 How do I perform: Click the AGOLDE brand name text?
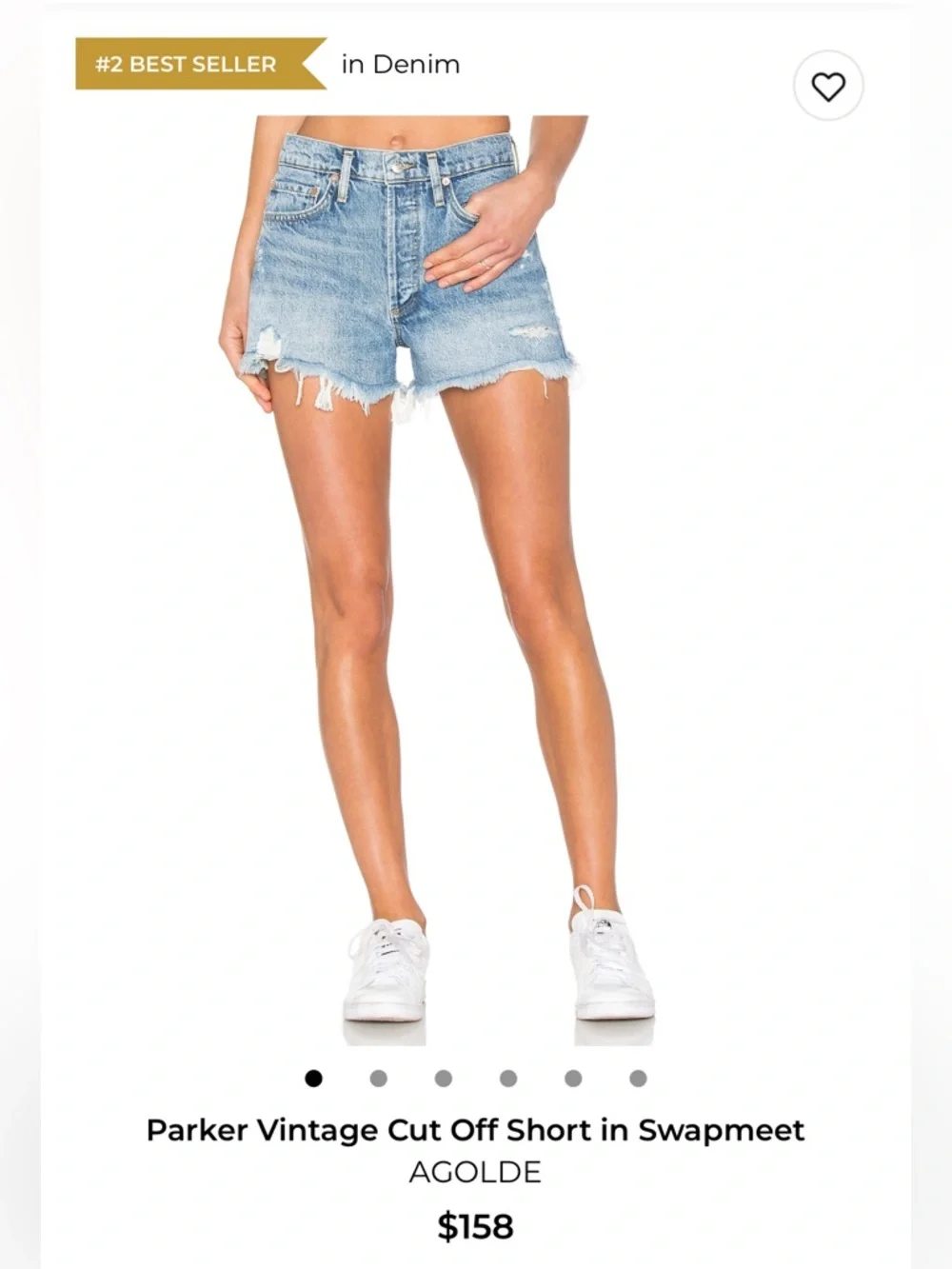click(474, 1173)
